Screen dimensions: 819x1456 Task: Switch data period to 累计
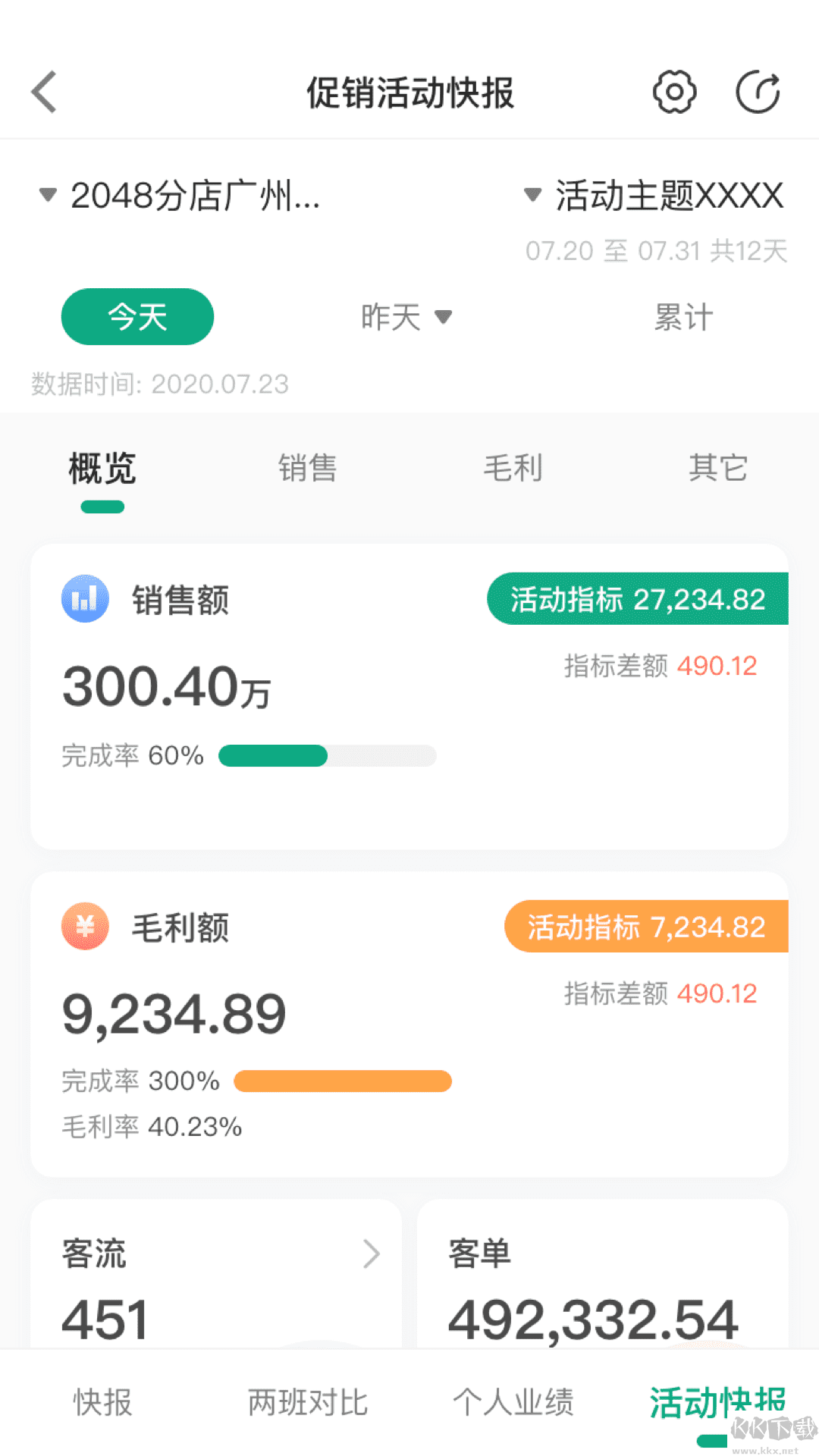pyautogui.click(x=683, y=317)
